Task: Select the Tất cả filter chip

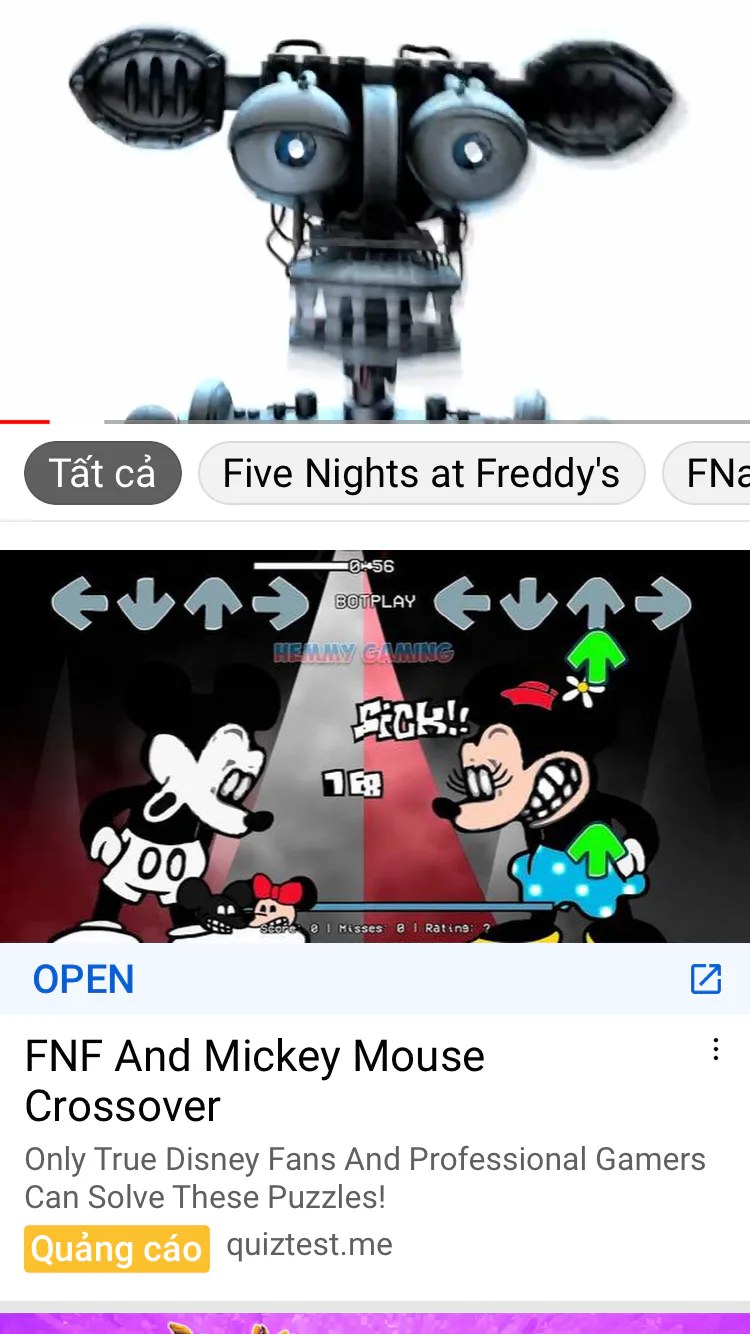Action: click(103, 473)
